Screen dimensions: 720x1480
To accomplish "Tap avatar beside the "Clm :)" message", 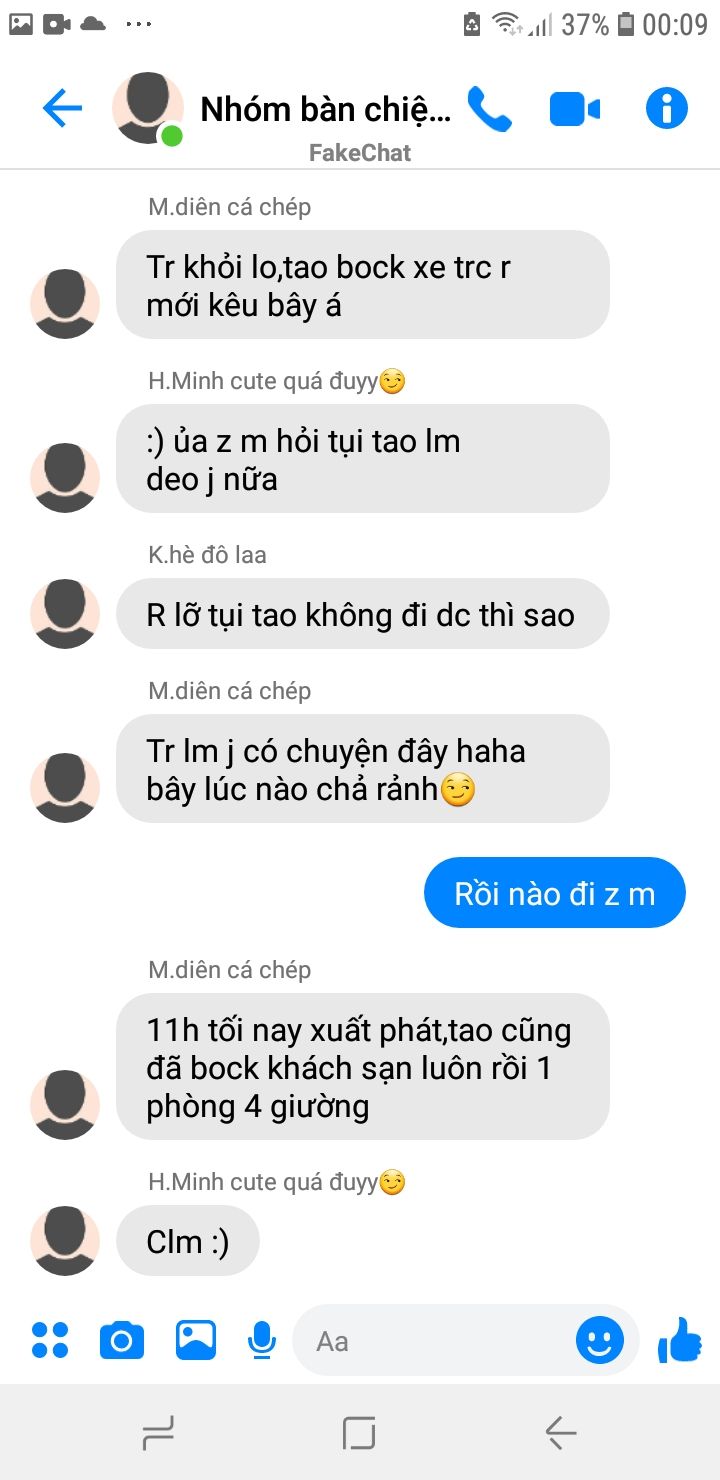I will (x=65, y=1241).
